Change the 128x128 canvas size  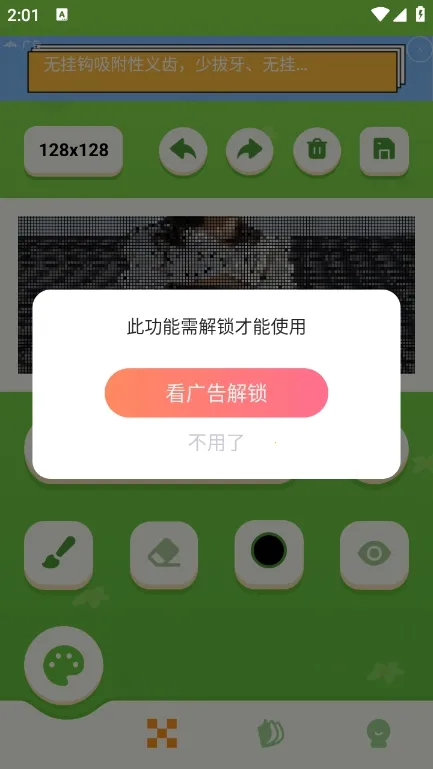click(74, 150)
